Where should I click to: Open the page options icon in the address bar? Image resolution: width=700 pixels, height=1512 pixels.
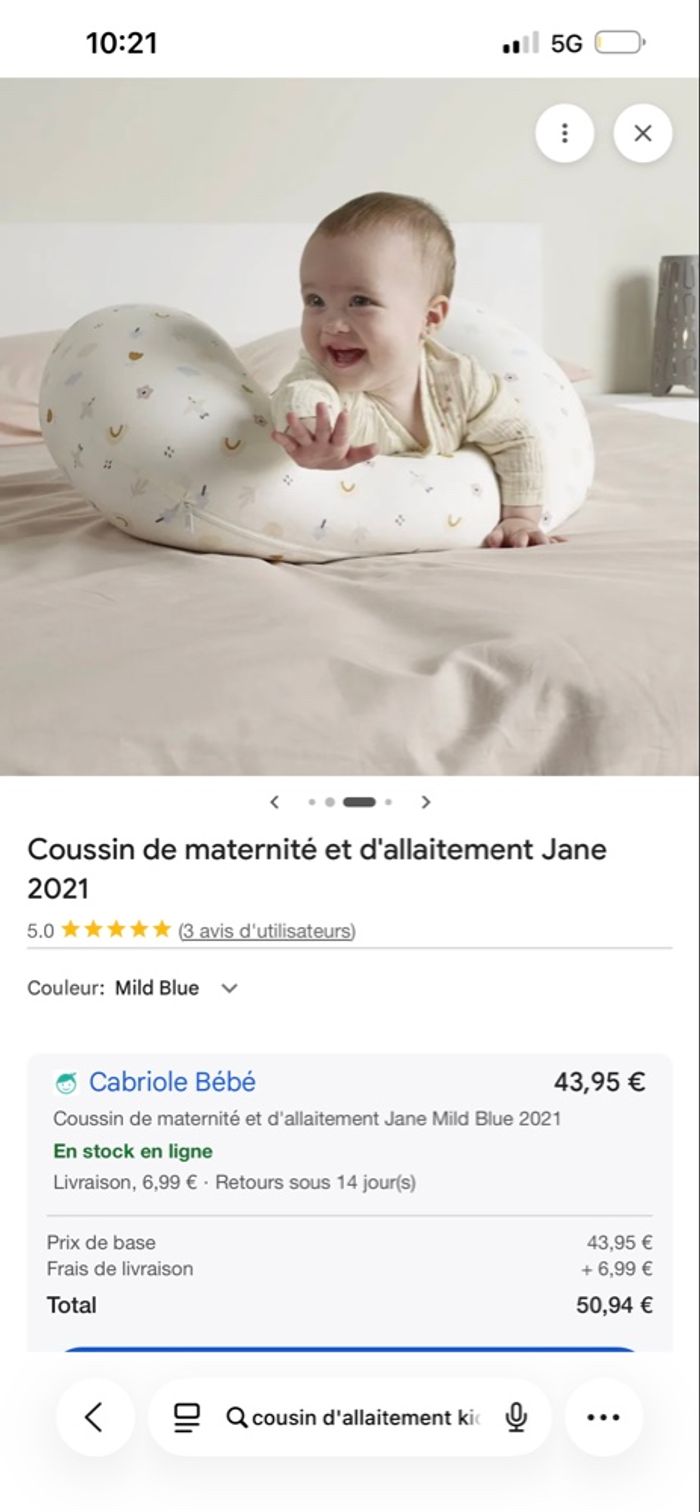[x=187, y=1417]
